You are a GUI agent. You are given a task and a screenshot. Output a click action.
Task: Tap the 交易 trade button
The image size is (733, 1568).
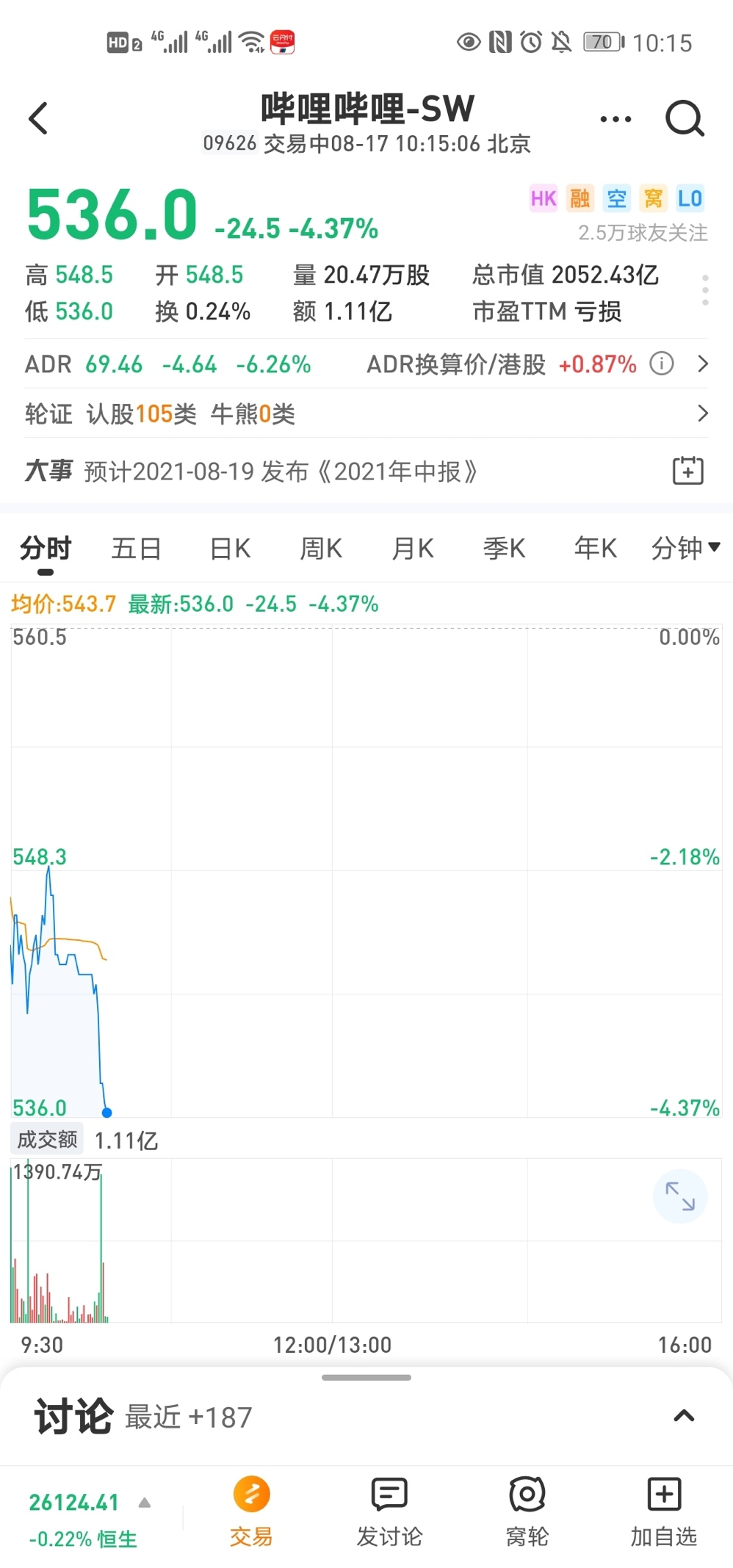pyautogui.click(x=251, y=1512)
